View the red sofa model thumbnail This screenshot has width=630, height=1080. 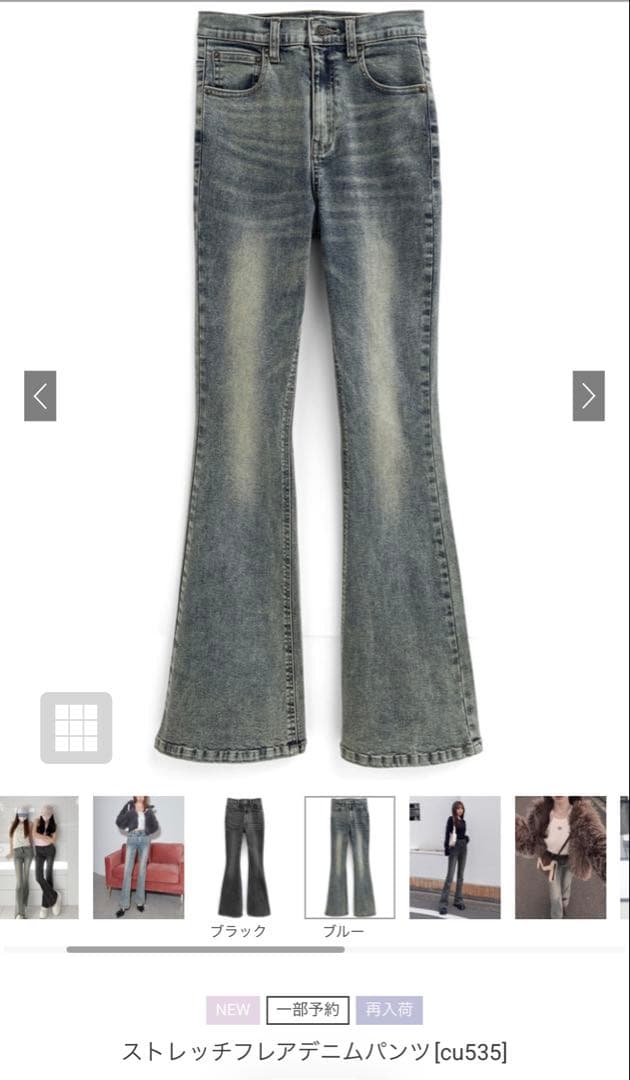click(139, 857)
